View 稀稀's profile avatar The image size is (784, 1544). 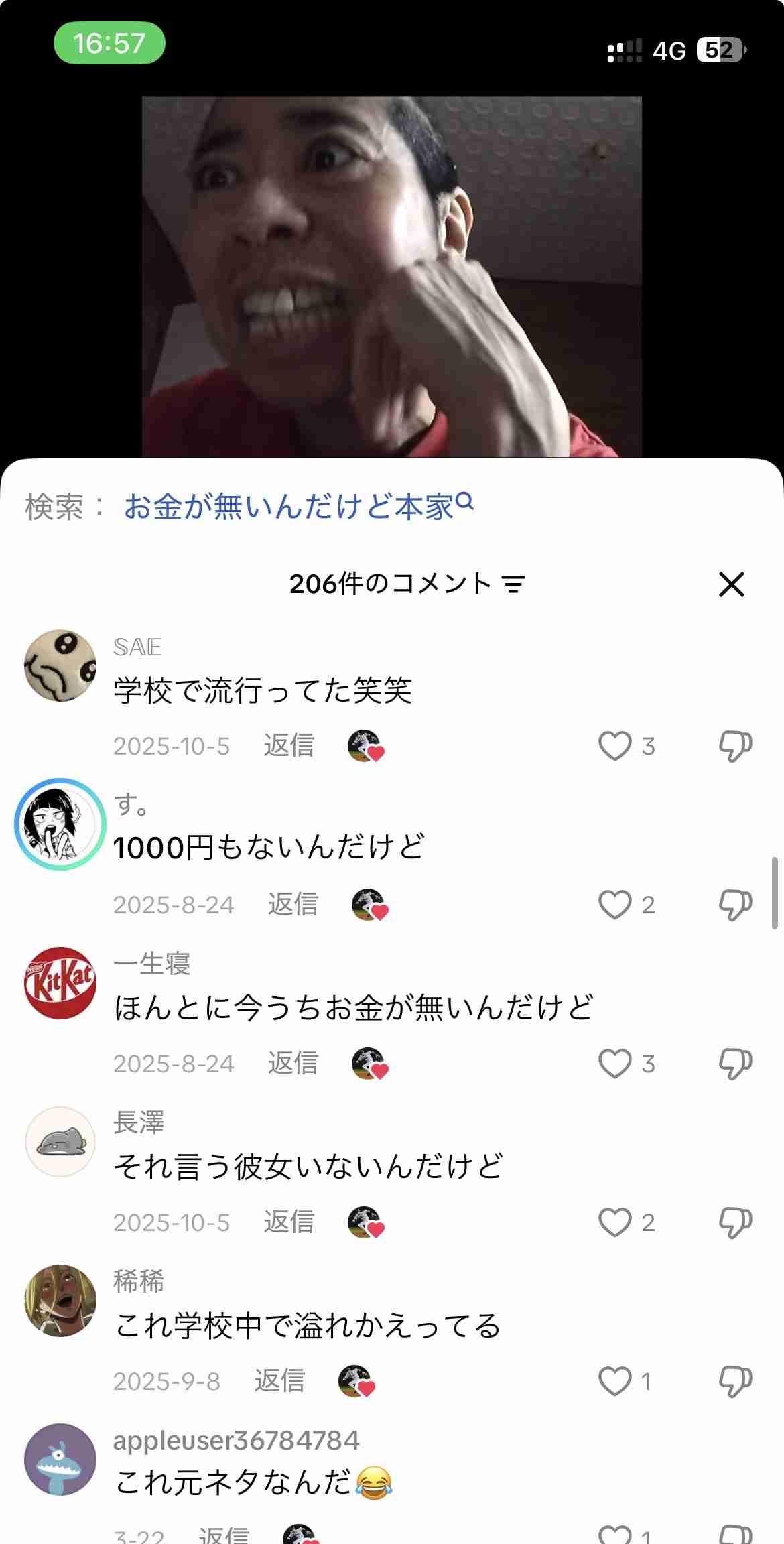click(x=60, y=1301)
